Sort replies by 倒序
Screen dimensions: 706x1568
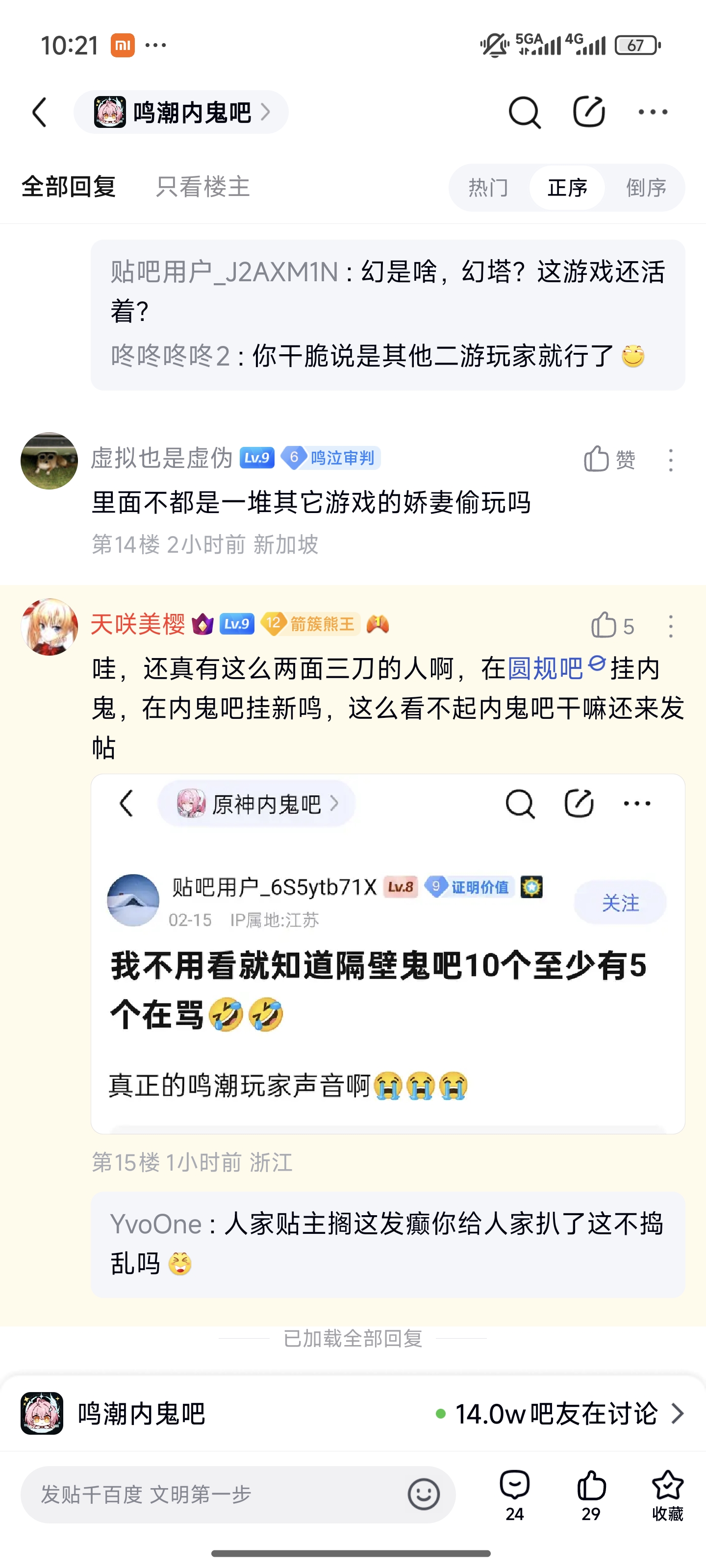[646, 188]
